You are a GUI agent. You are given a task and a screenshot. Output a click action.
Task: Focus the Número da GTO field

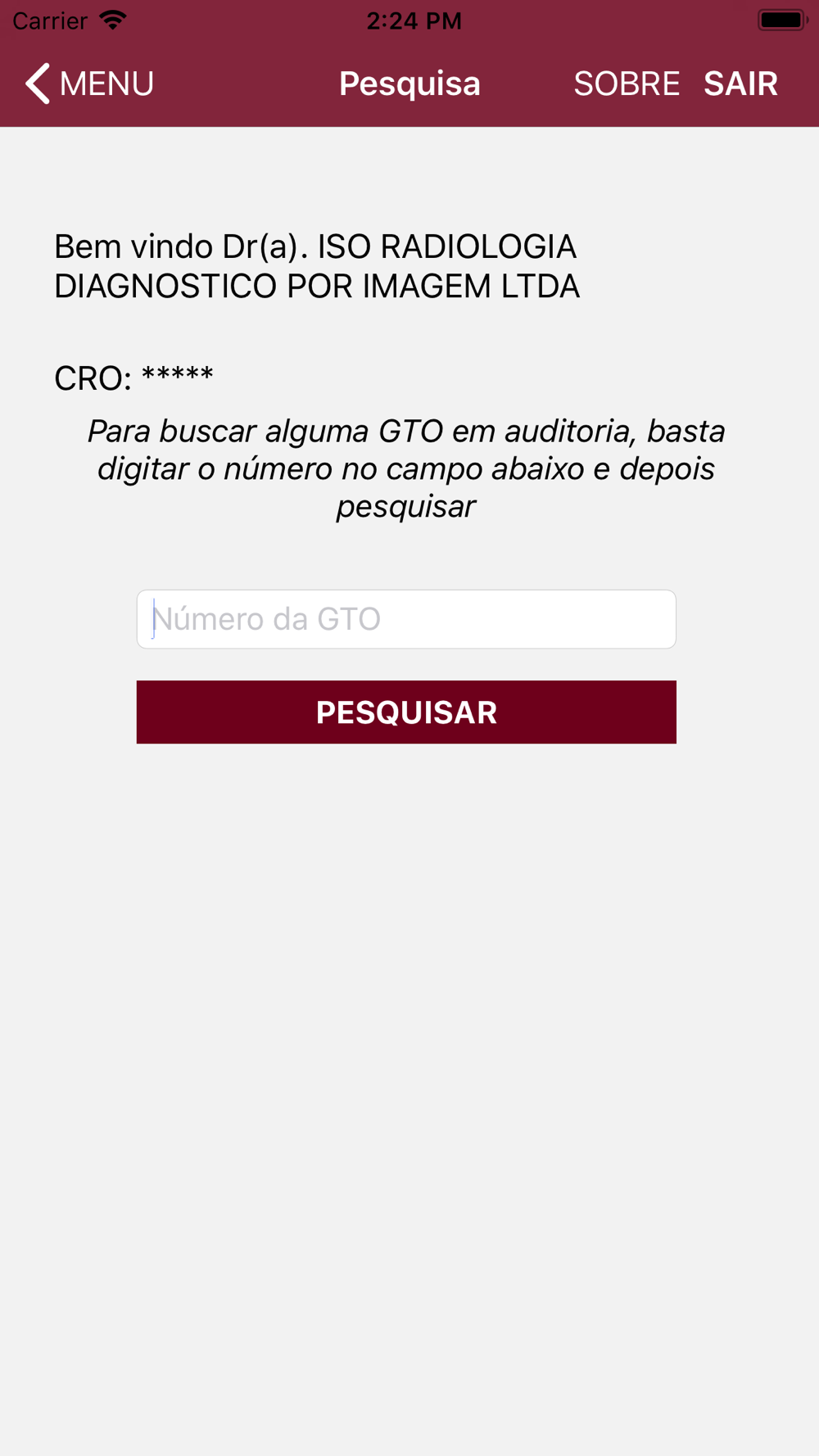click(406, 619)
